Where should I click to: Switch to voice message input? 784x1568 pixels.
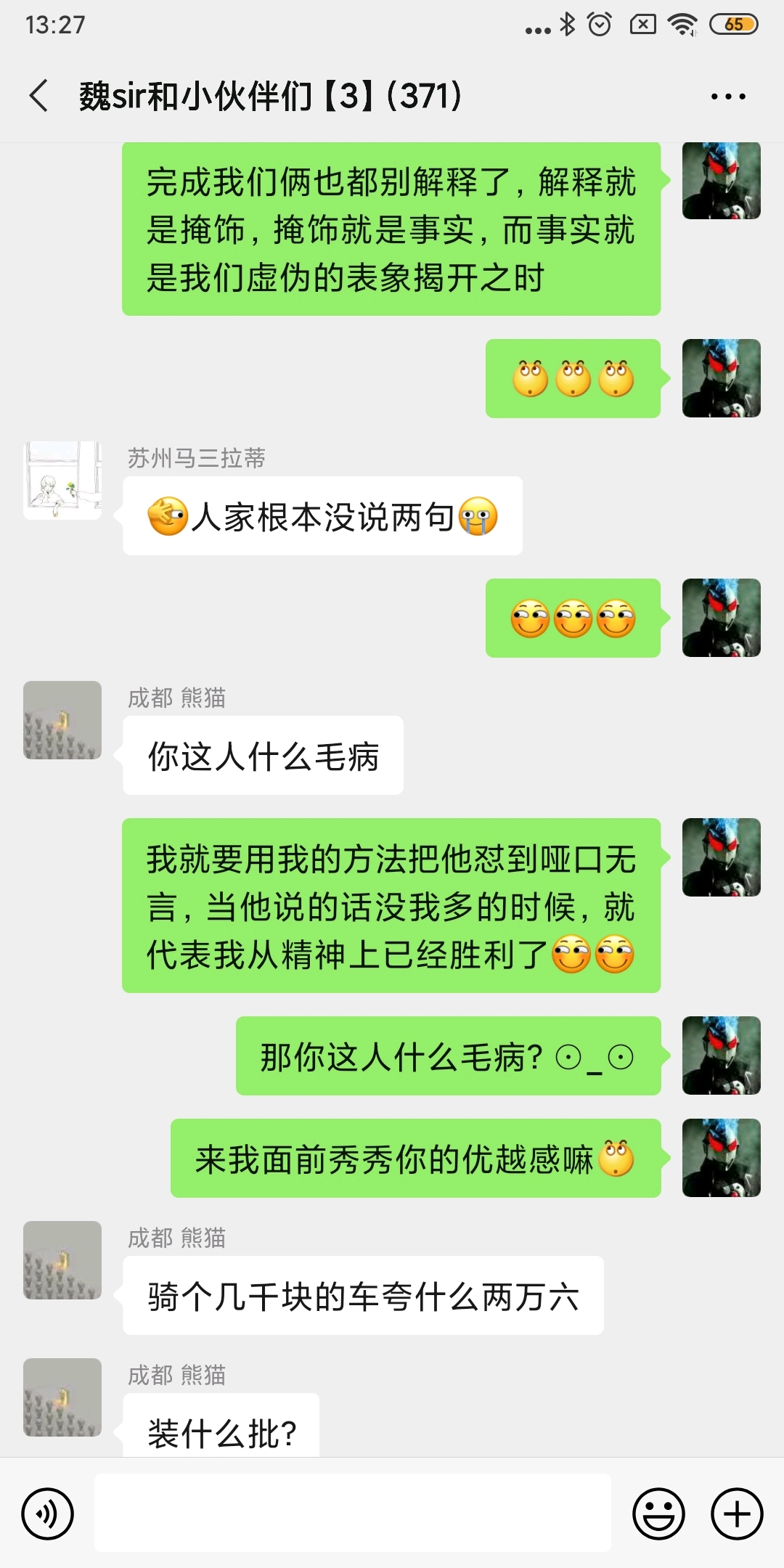click(48, 1514)
